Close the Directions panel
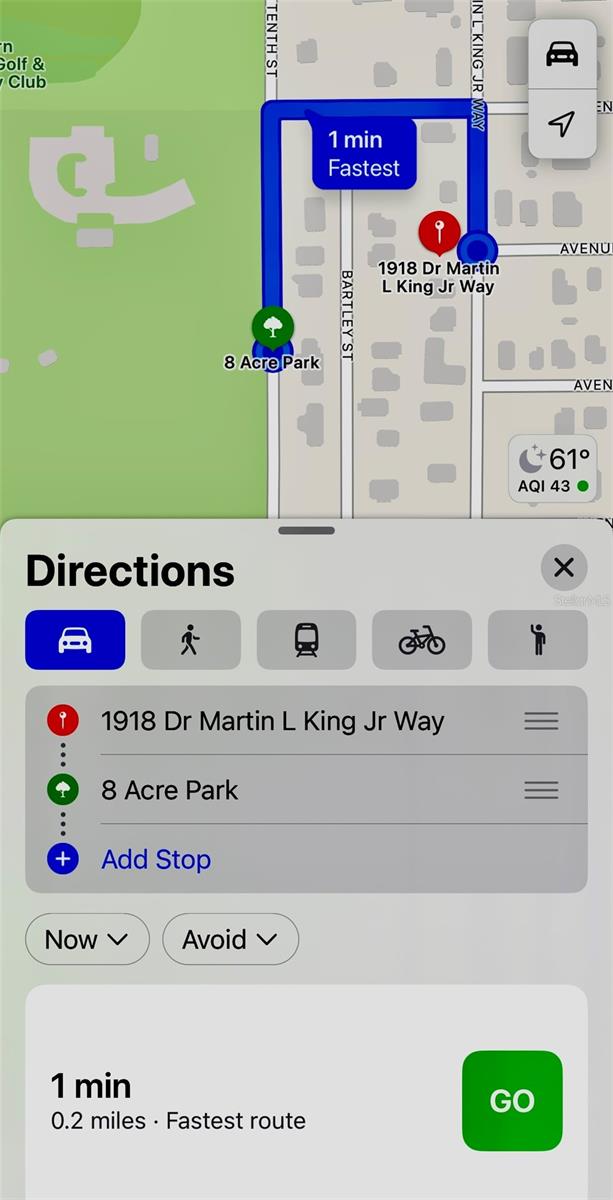 point(563,568)
